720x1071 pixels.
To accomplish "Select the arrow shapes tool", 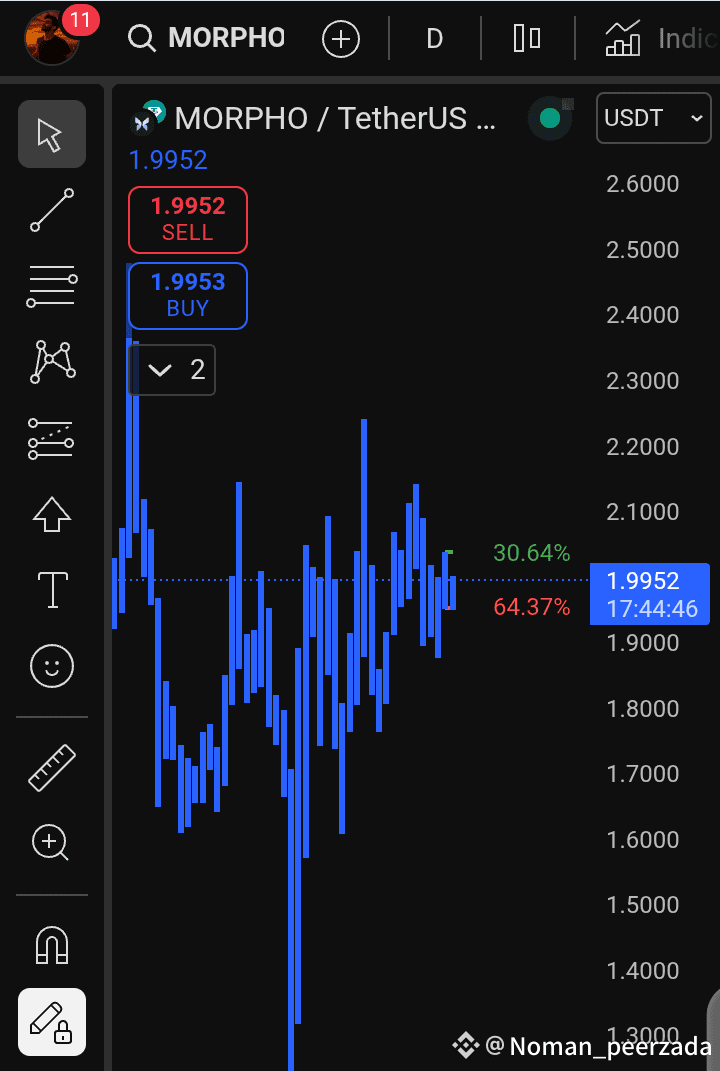I will click(51, 515).
